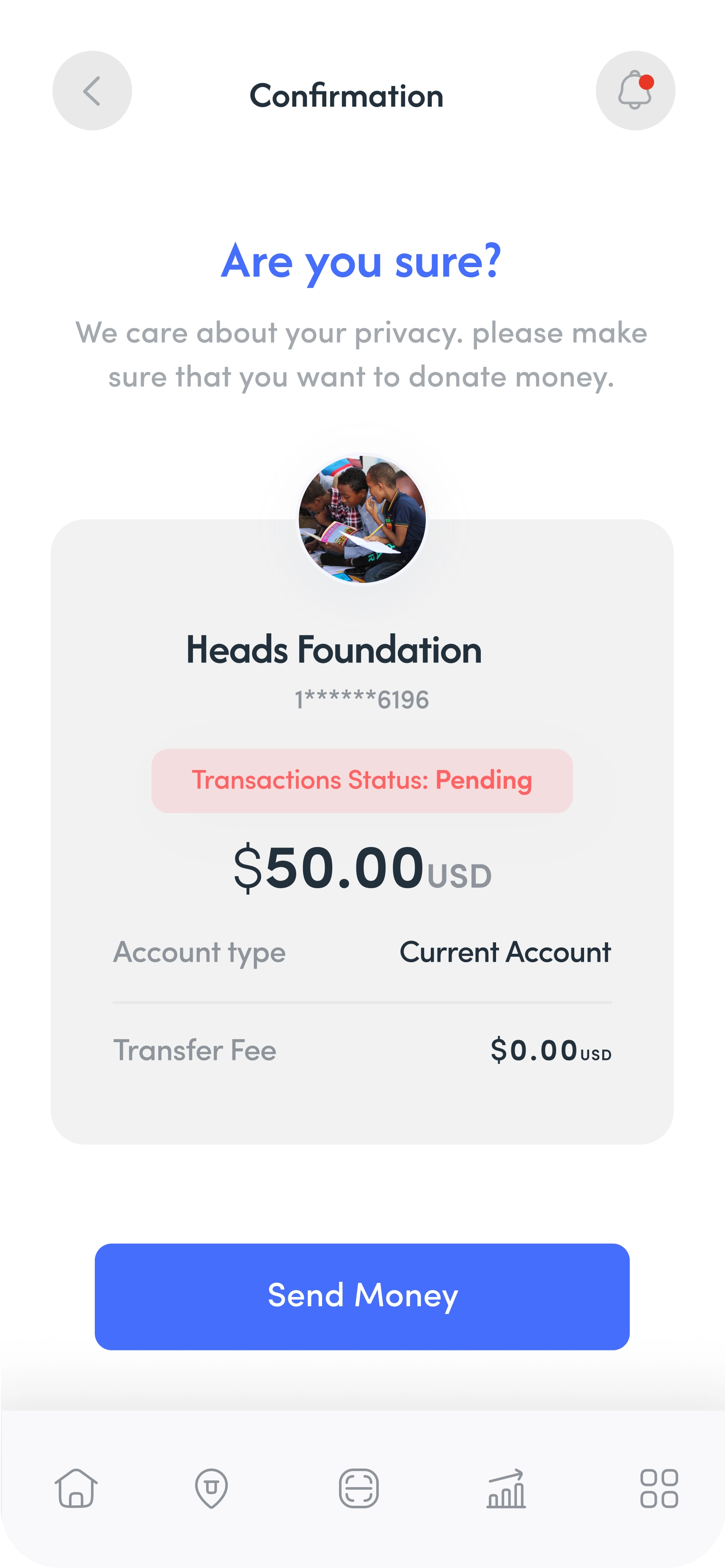Switch to the statistics chart tab
The width and height of the screenshot is (725, 1568).
pyautogui.click(x=506, y=1488)
